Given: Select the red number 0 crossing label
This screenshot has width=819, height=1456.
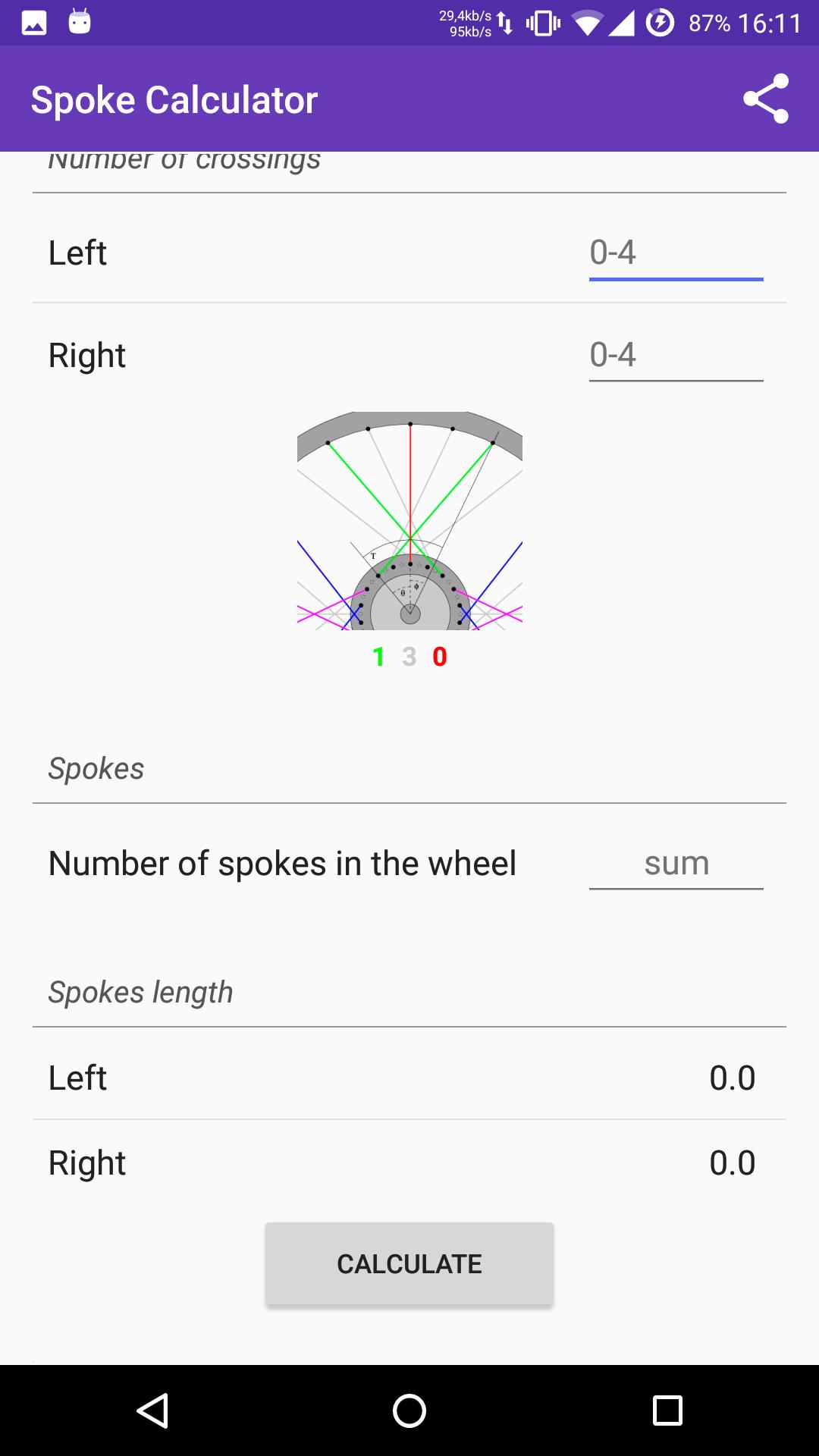Looking at the screenshot, I should click(438, 657).
